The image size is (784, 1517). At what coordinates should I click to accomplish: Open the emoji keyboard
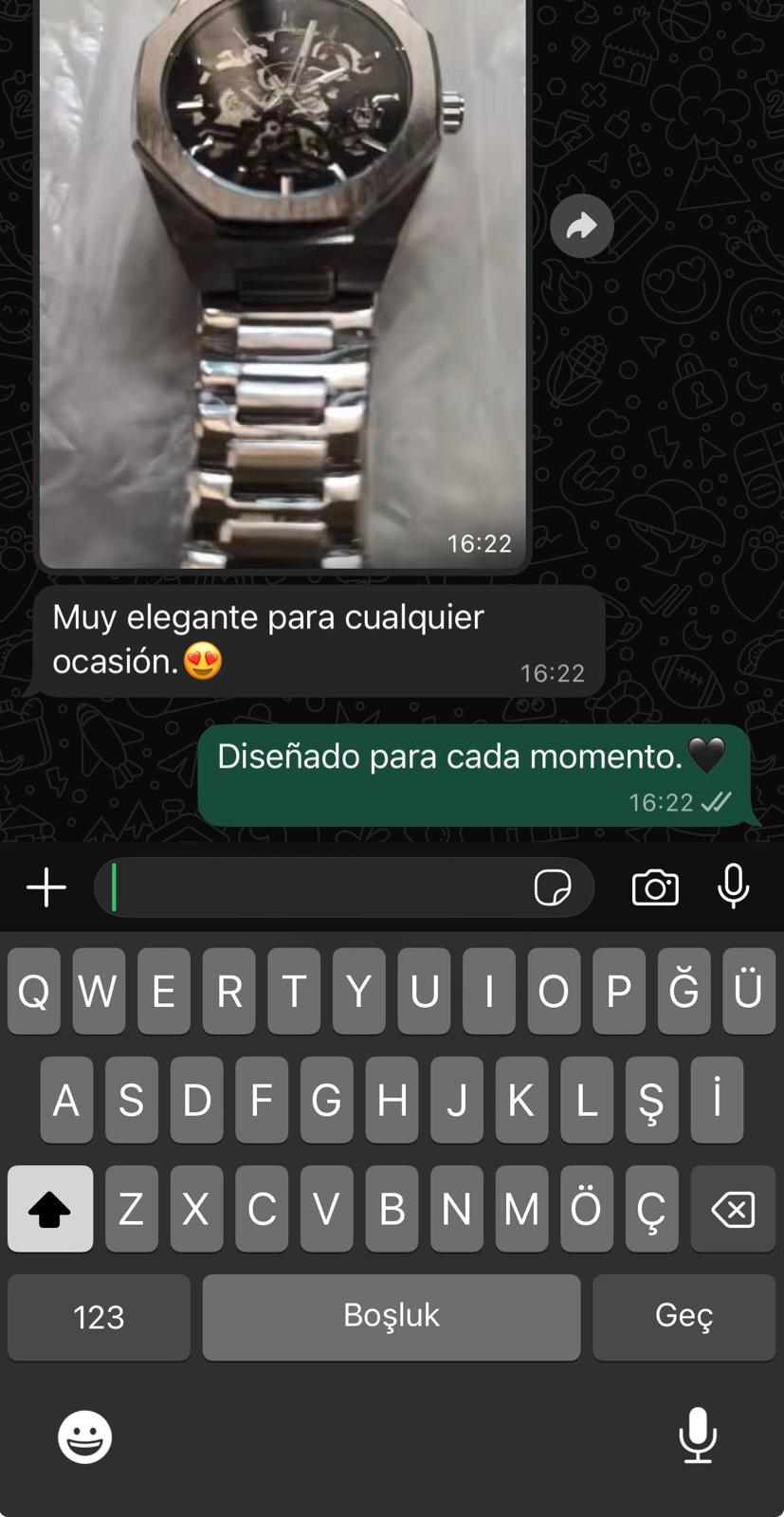tap(84, 1436)
